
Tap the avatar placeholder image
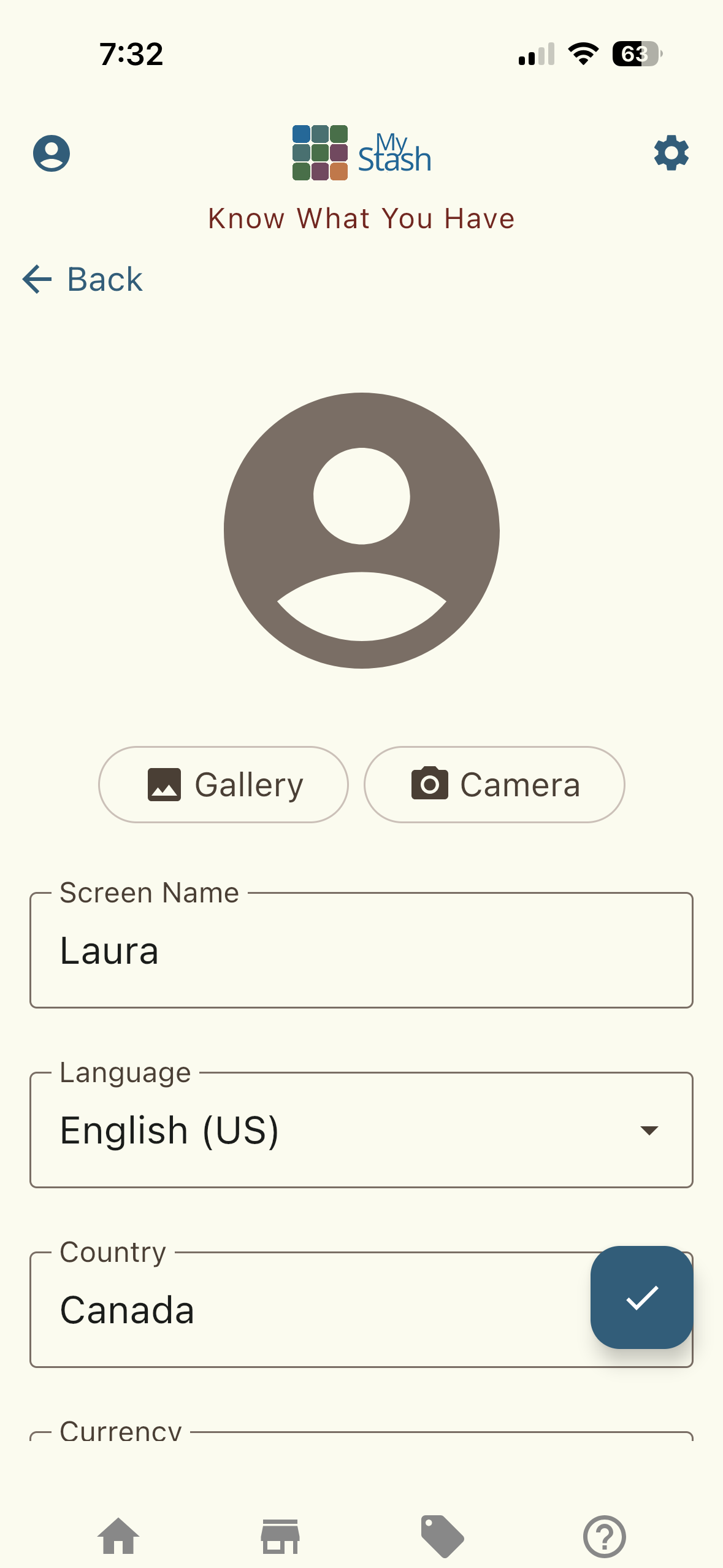point(361,531)
